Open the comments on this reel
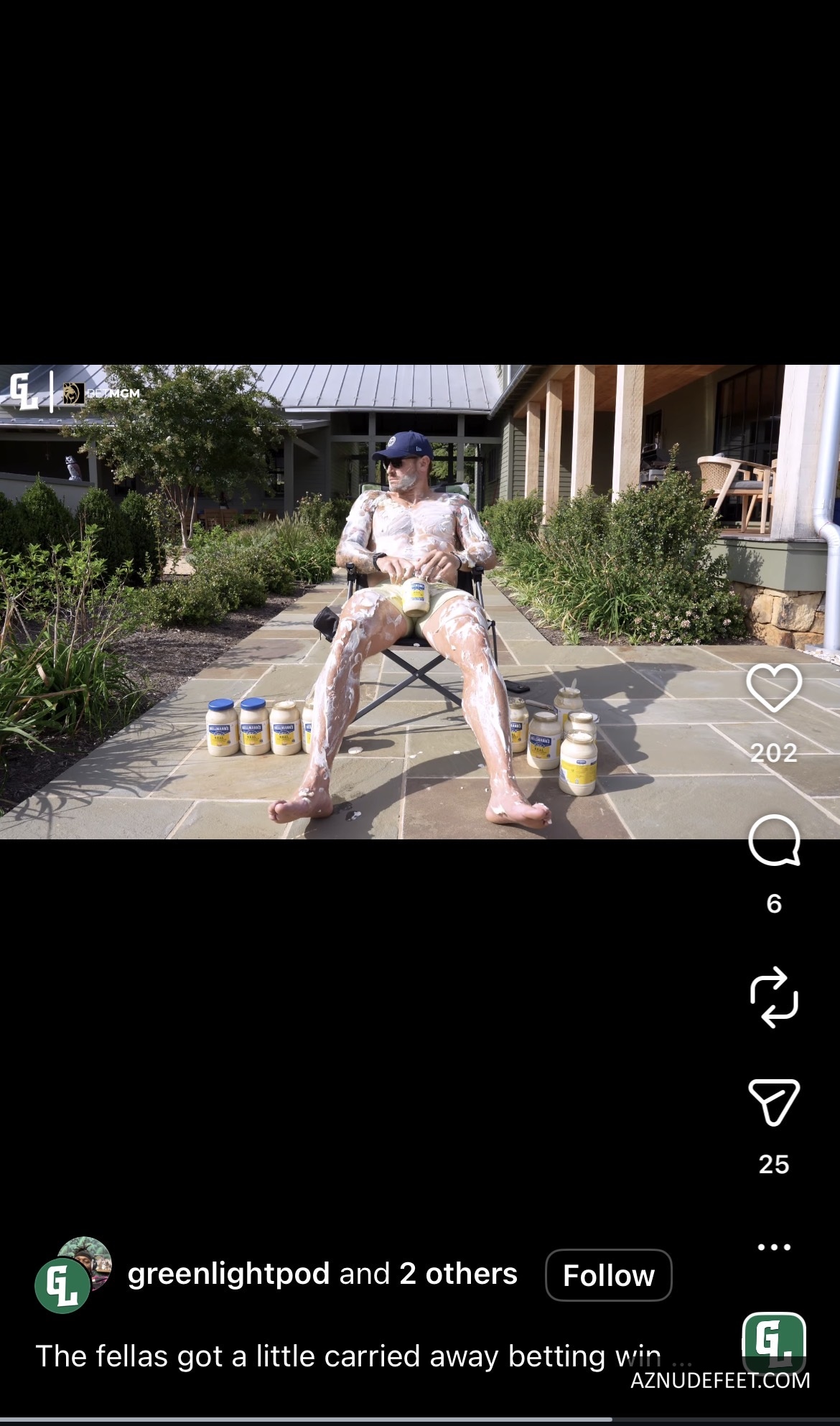This screenshot has width=840, height=1426. [x=773, y=841]
